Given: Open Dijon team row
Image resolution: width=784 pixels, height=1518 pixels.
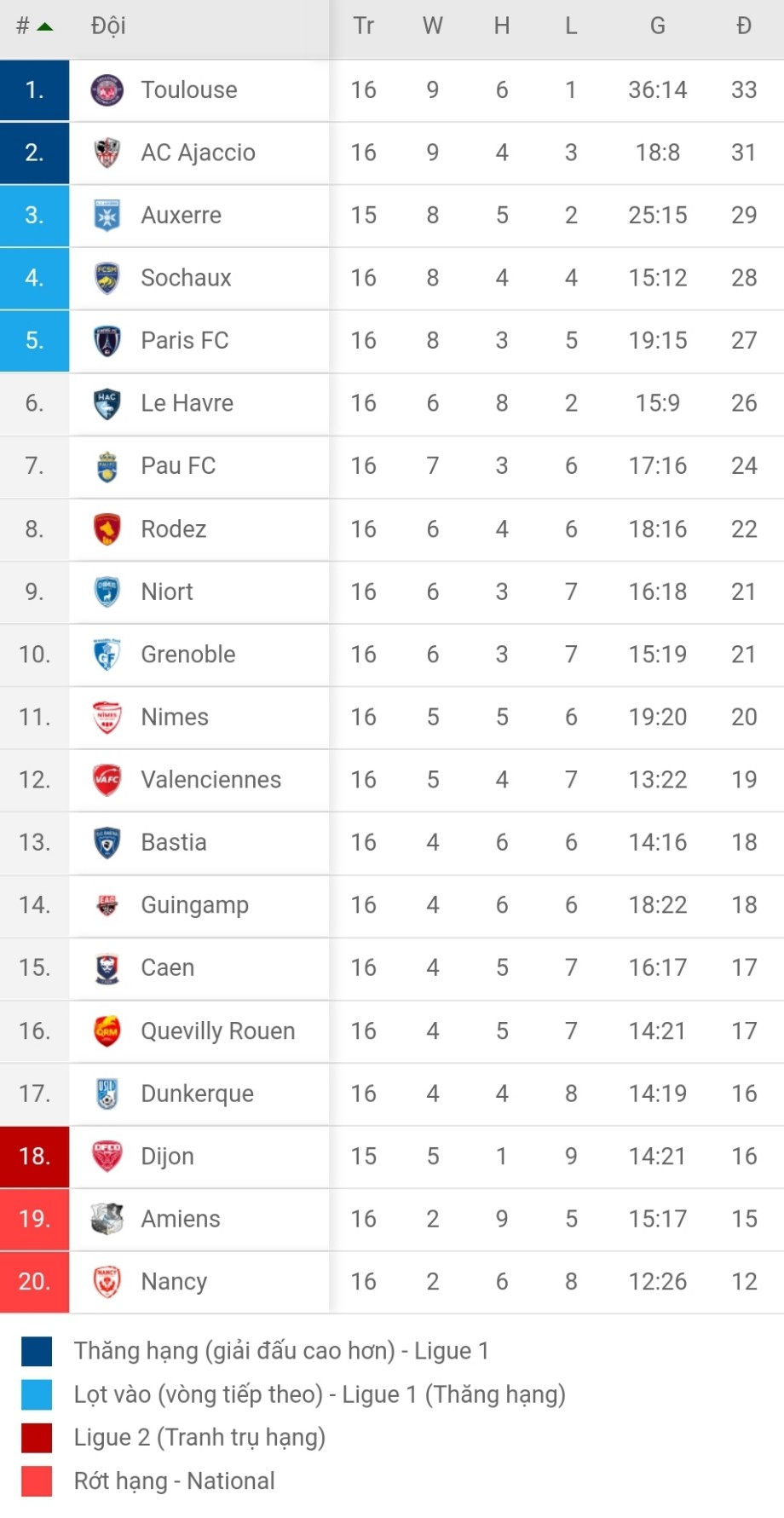Looking at the screenshot, I should [x=167, y=1157].
